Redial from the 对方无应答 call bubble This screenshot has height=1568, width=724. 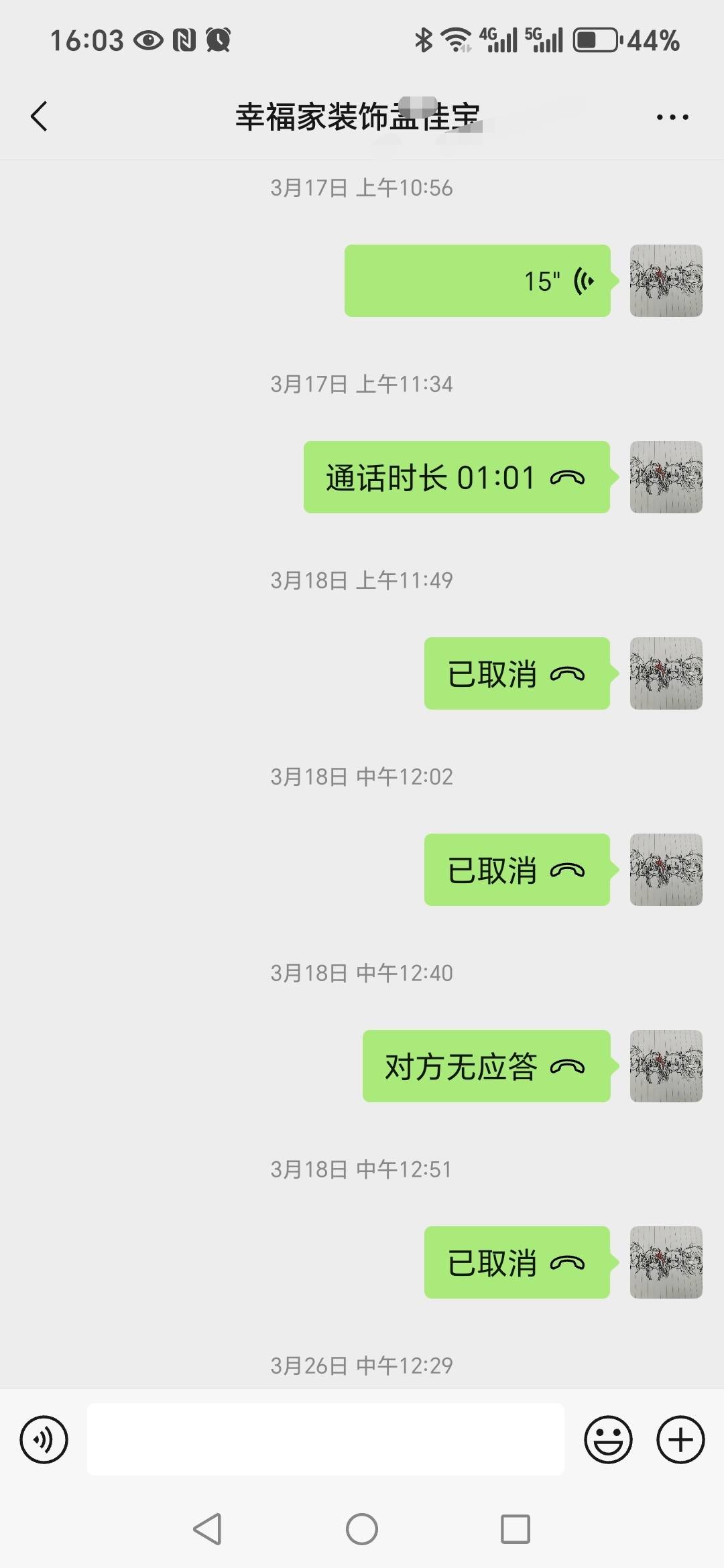coord(486,1066)
